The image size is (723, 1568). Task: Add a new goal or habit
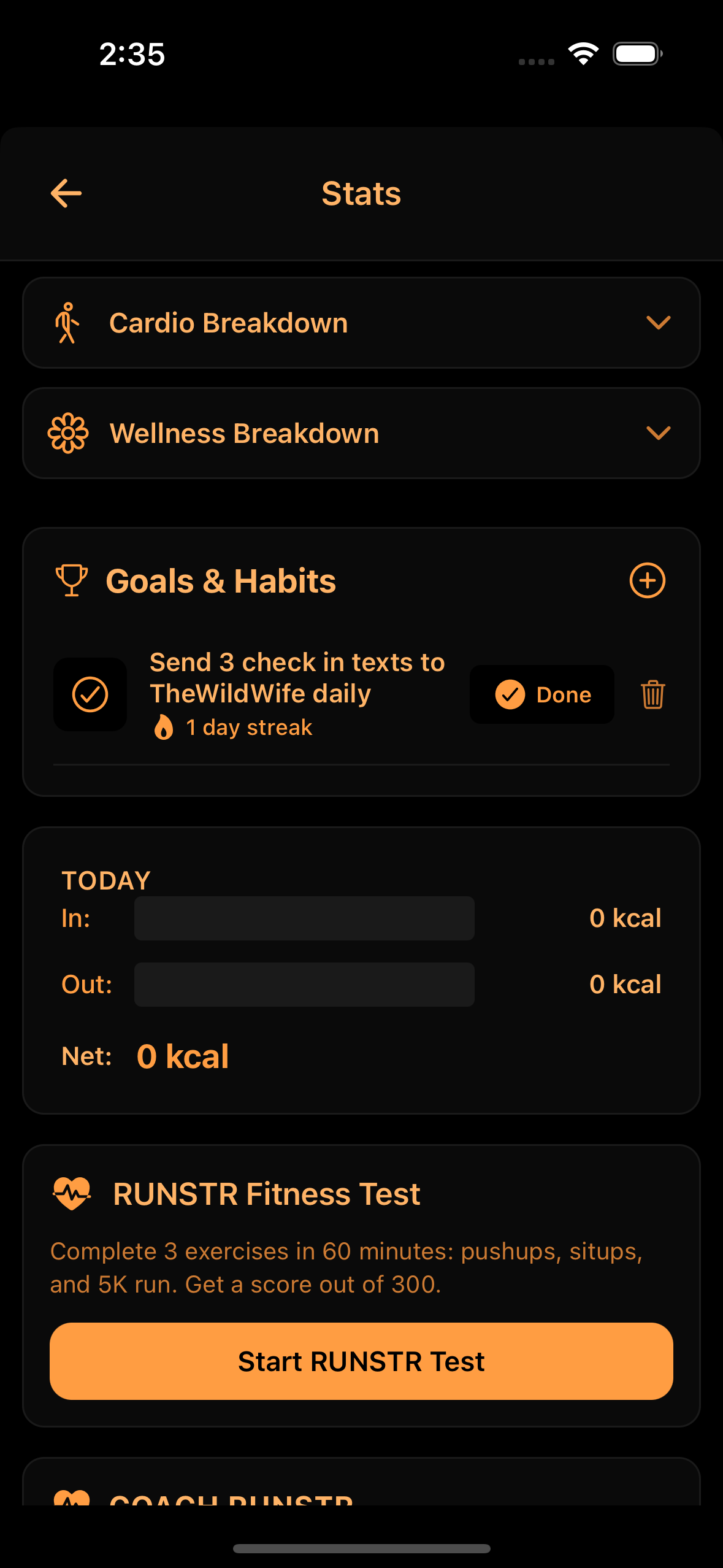coord(647,580)
